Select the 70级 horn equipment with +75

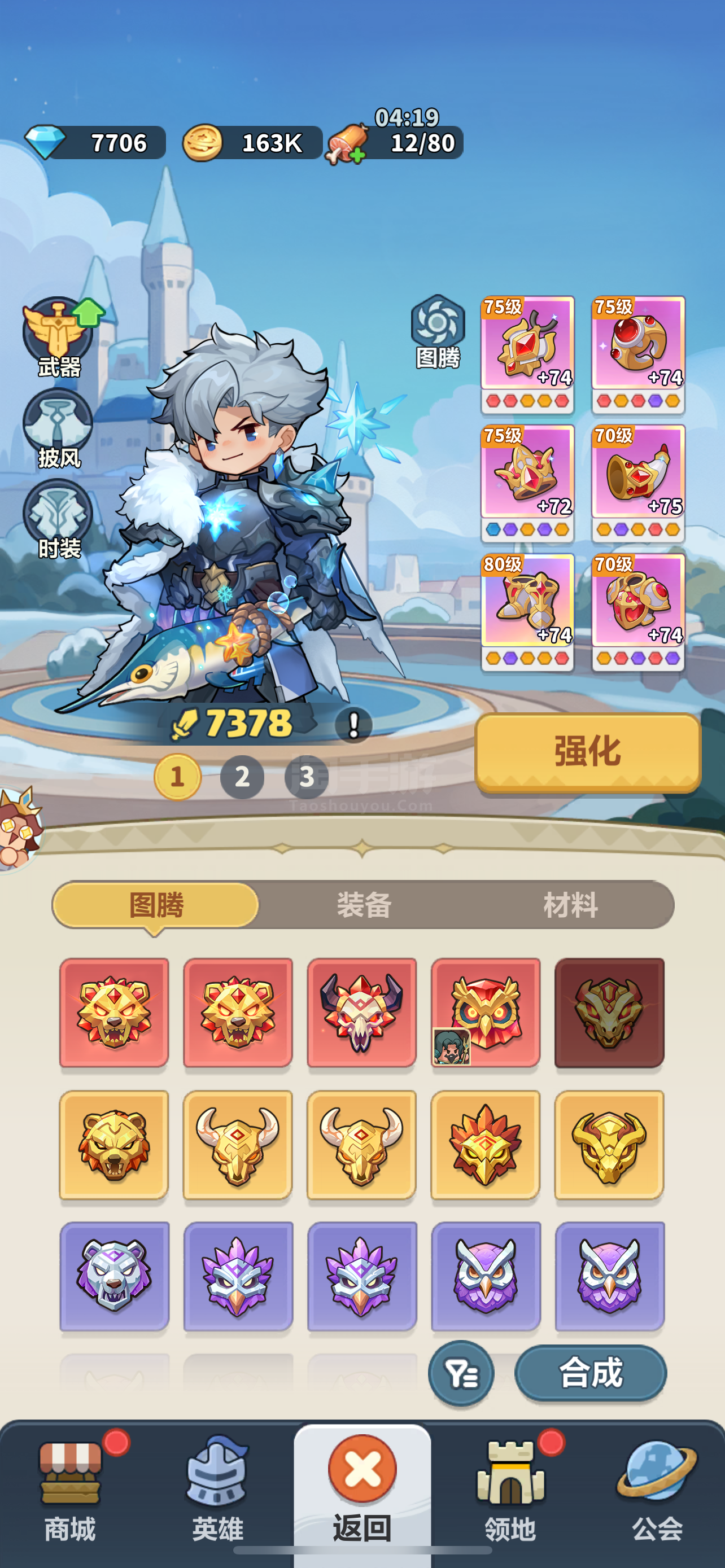(638, 483)
